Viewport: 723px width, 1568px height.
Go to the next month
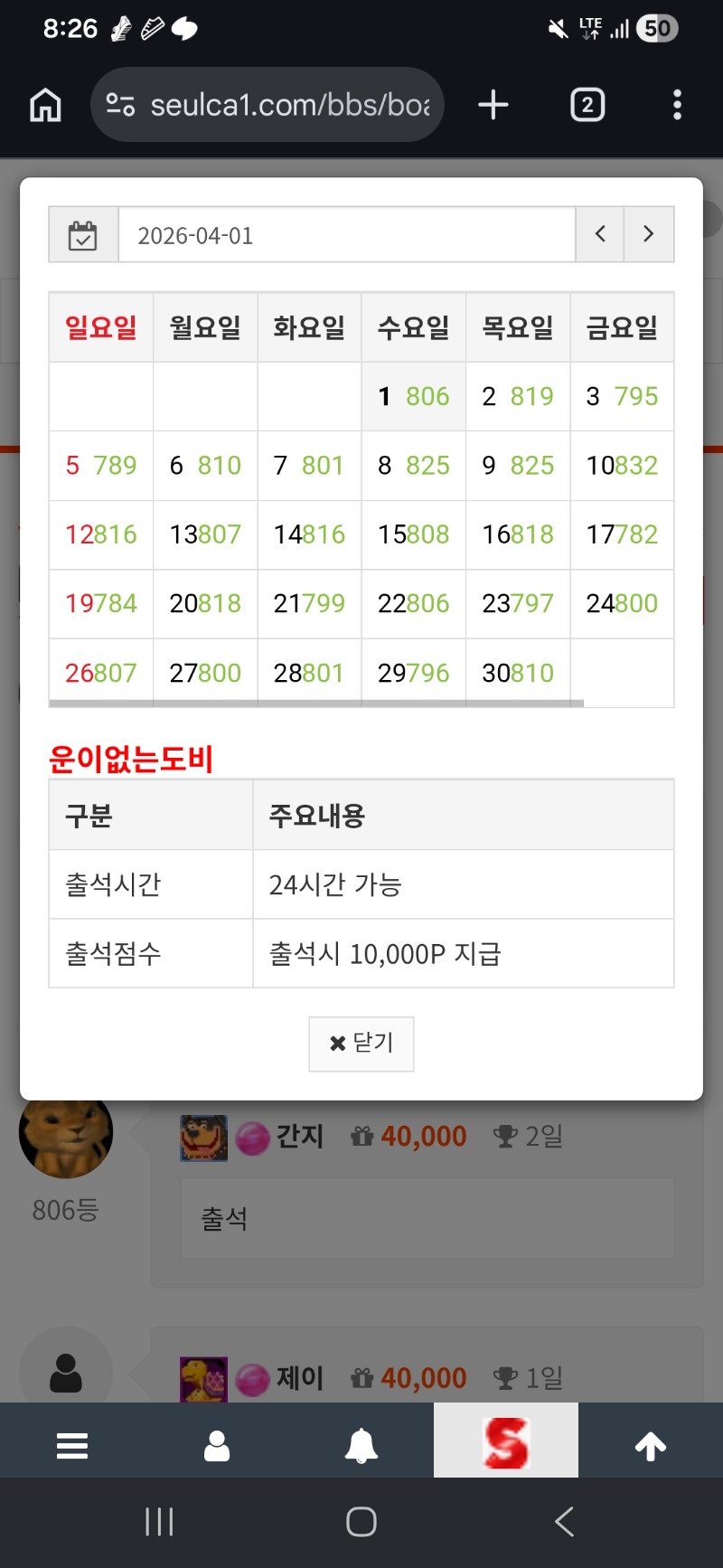649,234
